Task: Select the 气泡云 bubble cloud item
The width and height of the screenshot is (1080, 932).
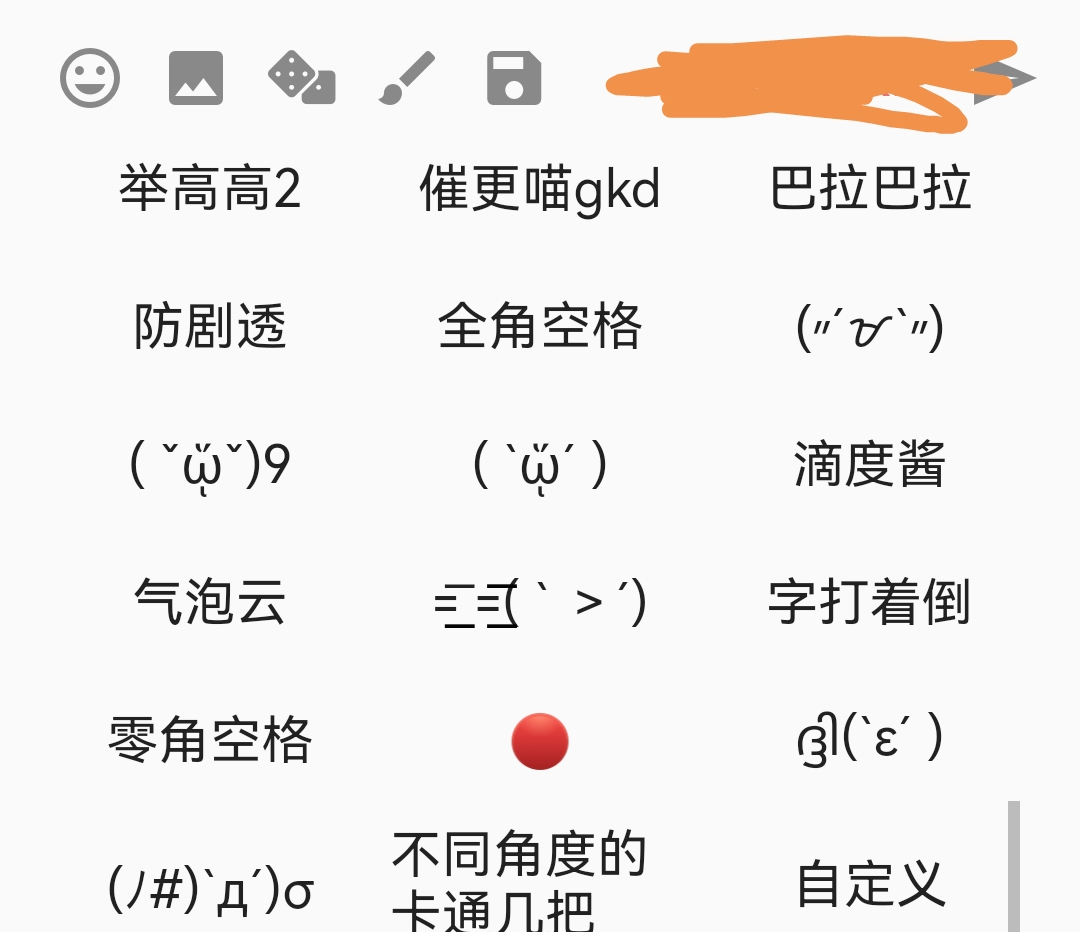Action: pyautogui.click(x=210, y=603)
